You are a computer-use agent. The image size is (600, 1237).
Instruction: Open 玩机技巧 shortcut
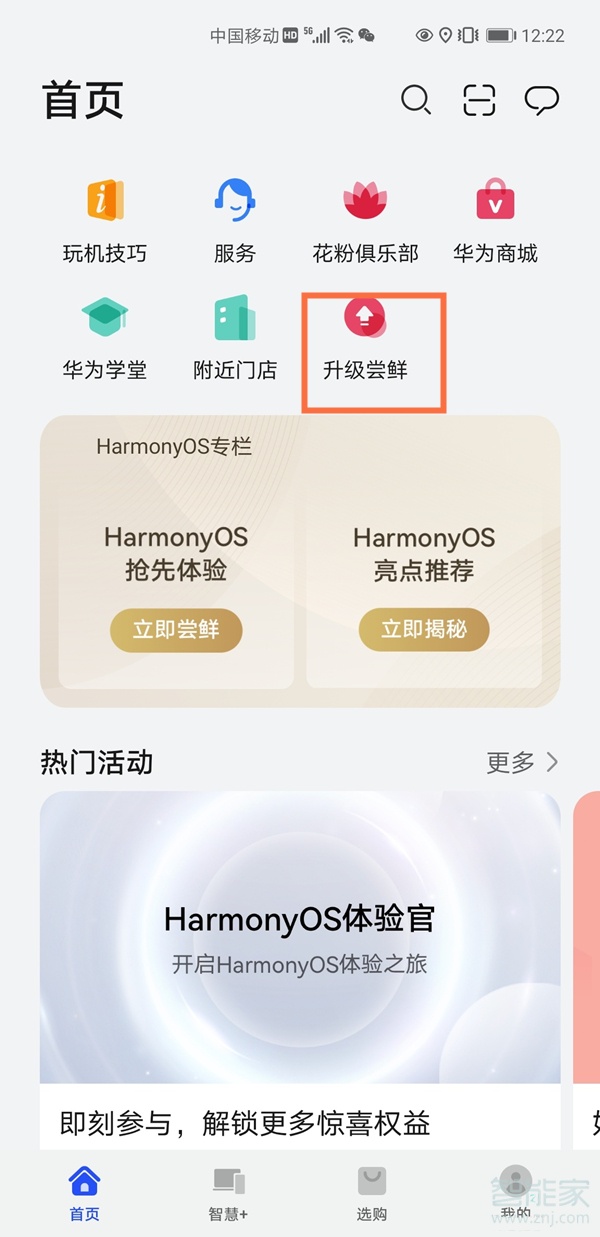click(105, 221)
